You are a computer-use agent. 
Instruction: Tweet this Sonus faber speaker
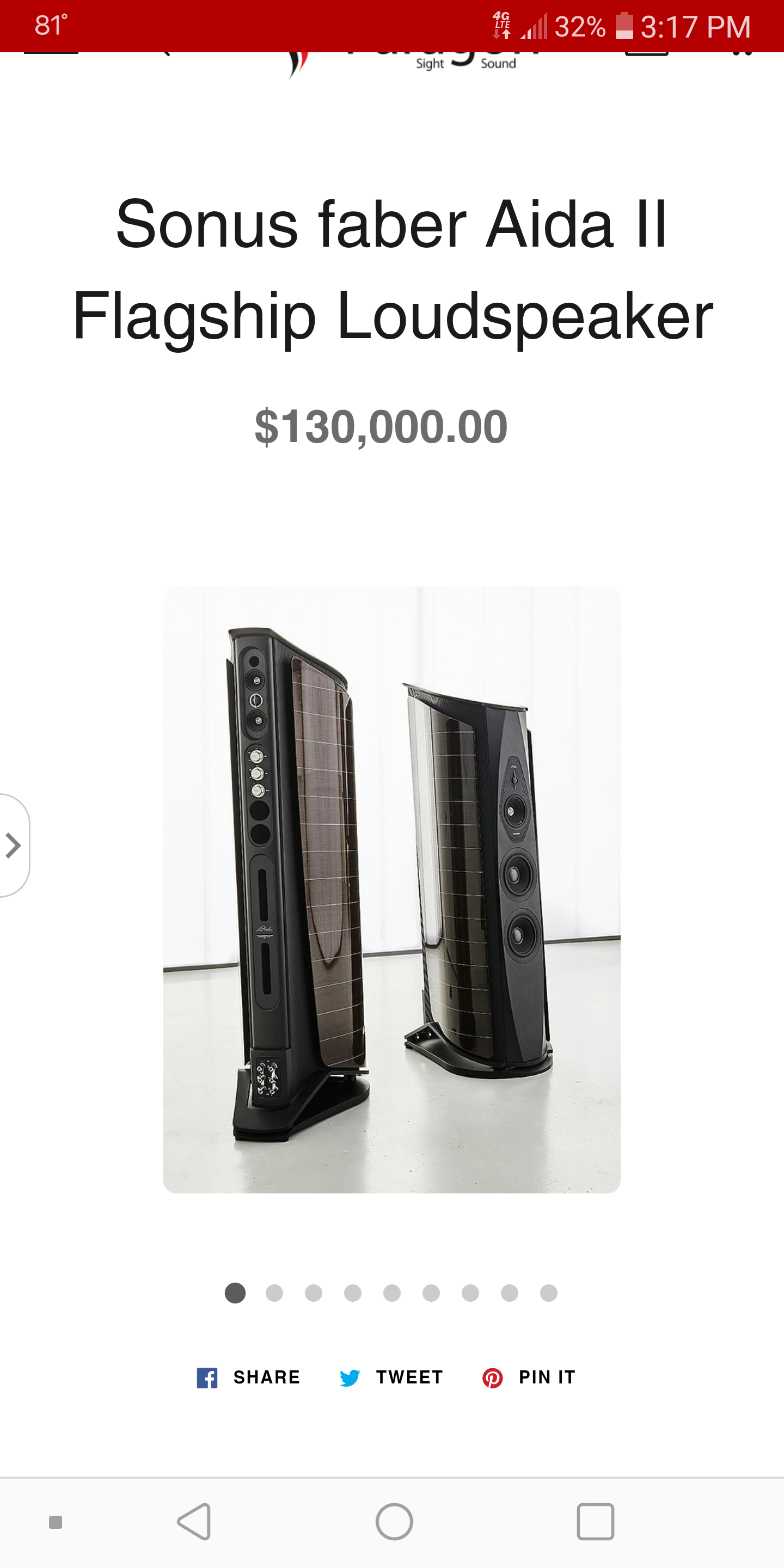click(x=391, y=1377)
